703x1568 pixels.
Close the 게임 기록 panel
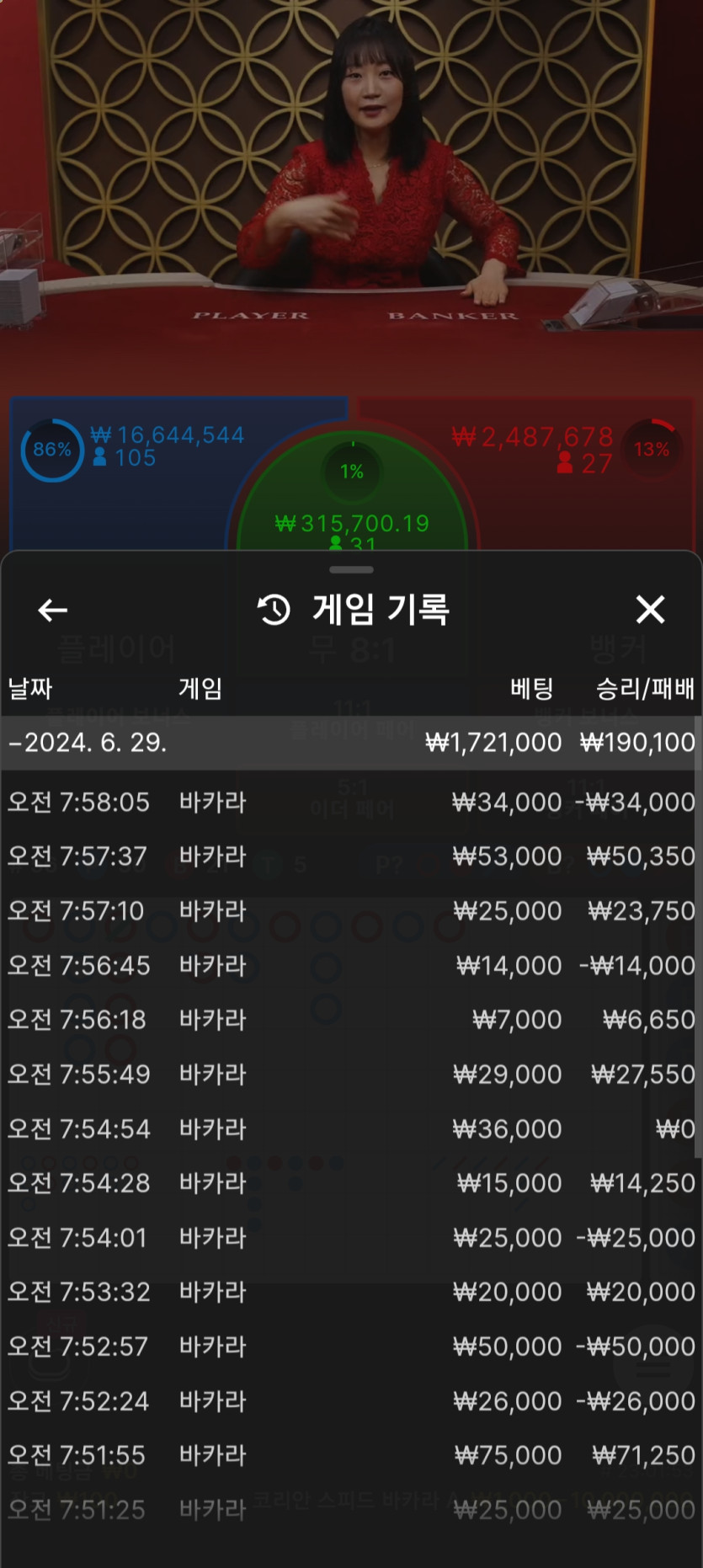coord(650,610)
